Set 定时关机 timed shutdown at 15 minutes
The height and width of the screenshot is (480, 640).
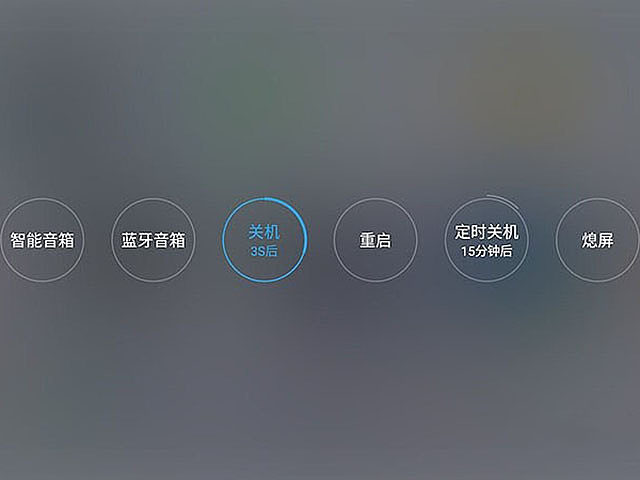(x=486, y=240)
